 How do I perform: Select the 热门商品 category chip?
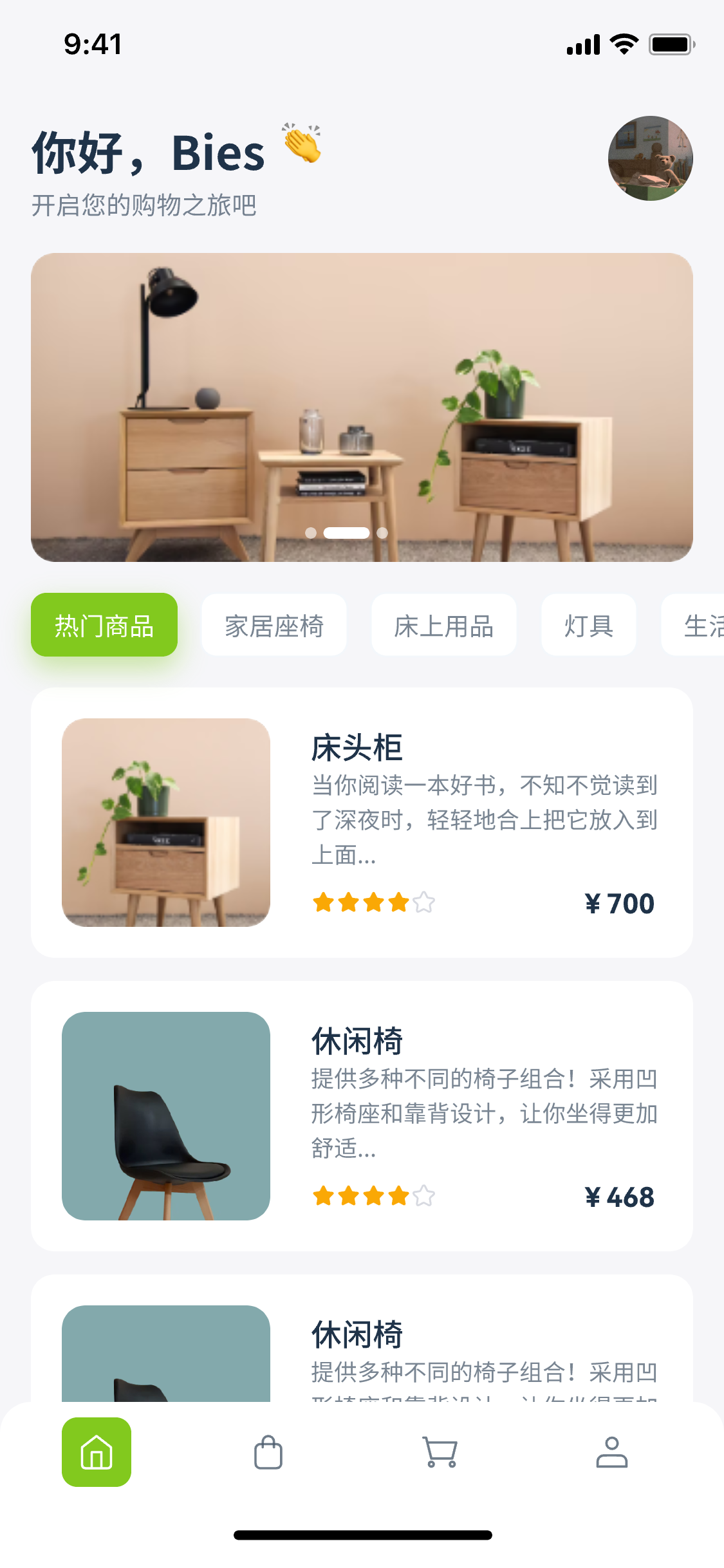tap(104, 625)
